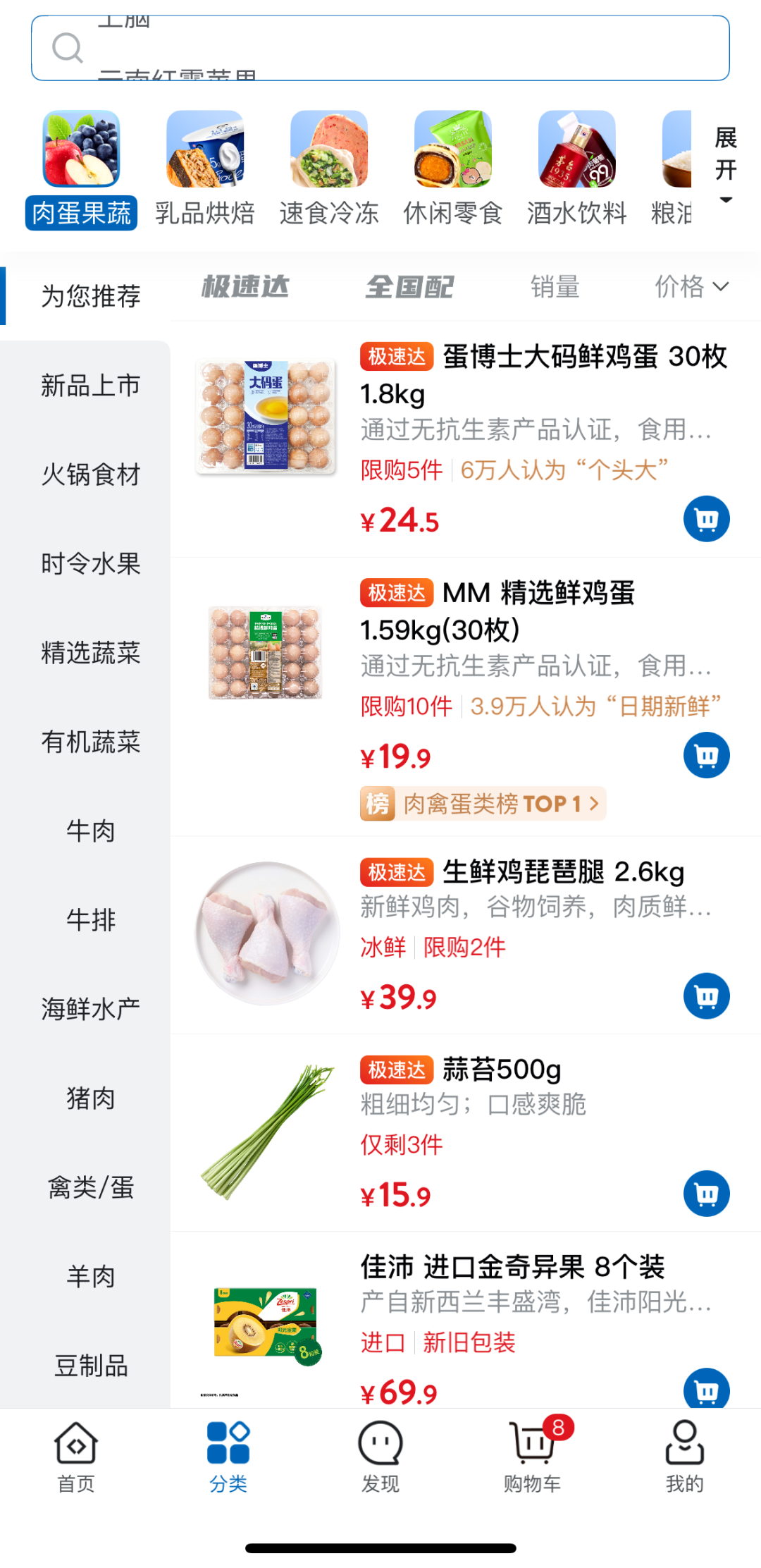Sort the list by 销量
Screen dimensions: 761x1568
click(555, 287)
